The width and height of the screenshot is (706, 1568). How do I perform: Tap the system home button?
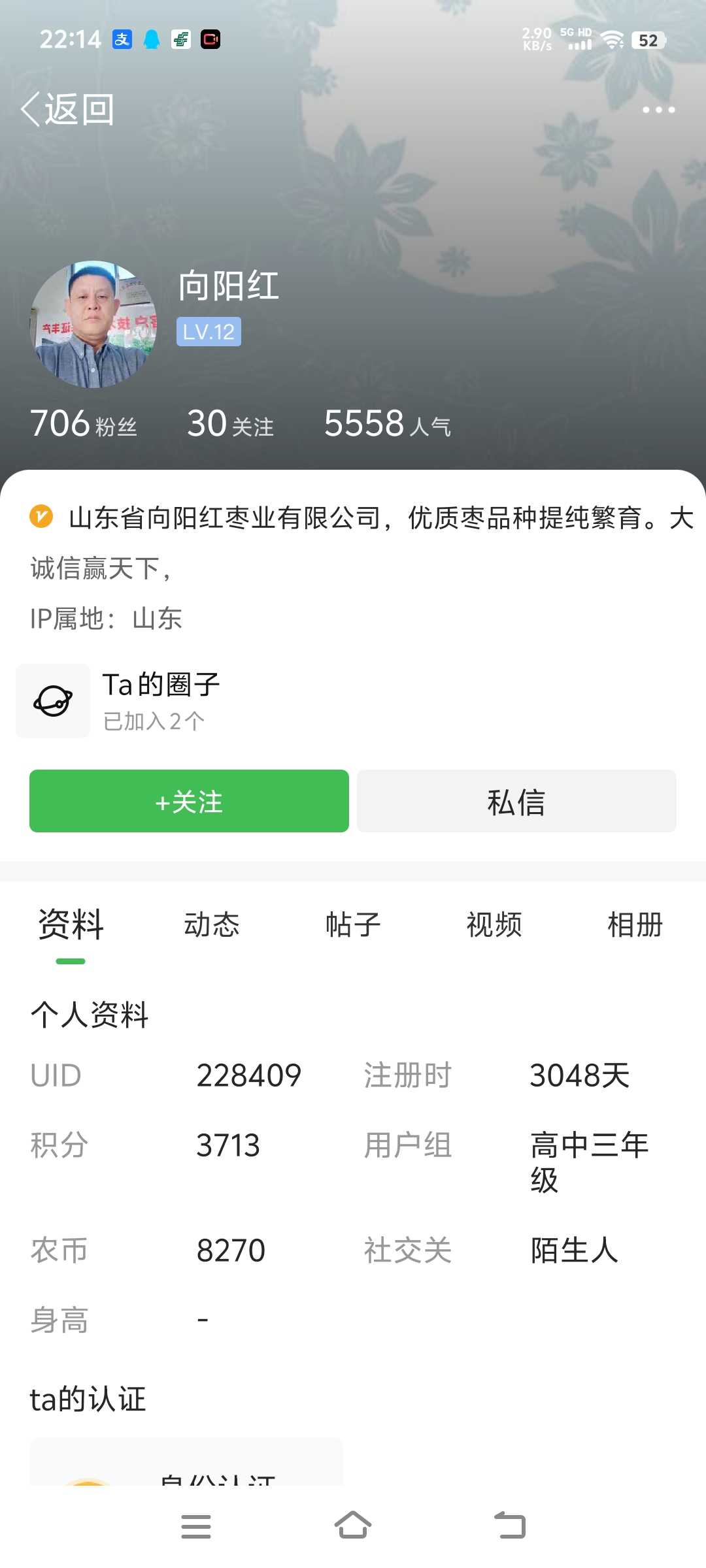[x=353, y=1526]
